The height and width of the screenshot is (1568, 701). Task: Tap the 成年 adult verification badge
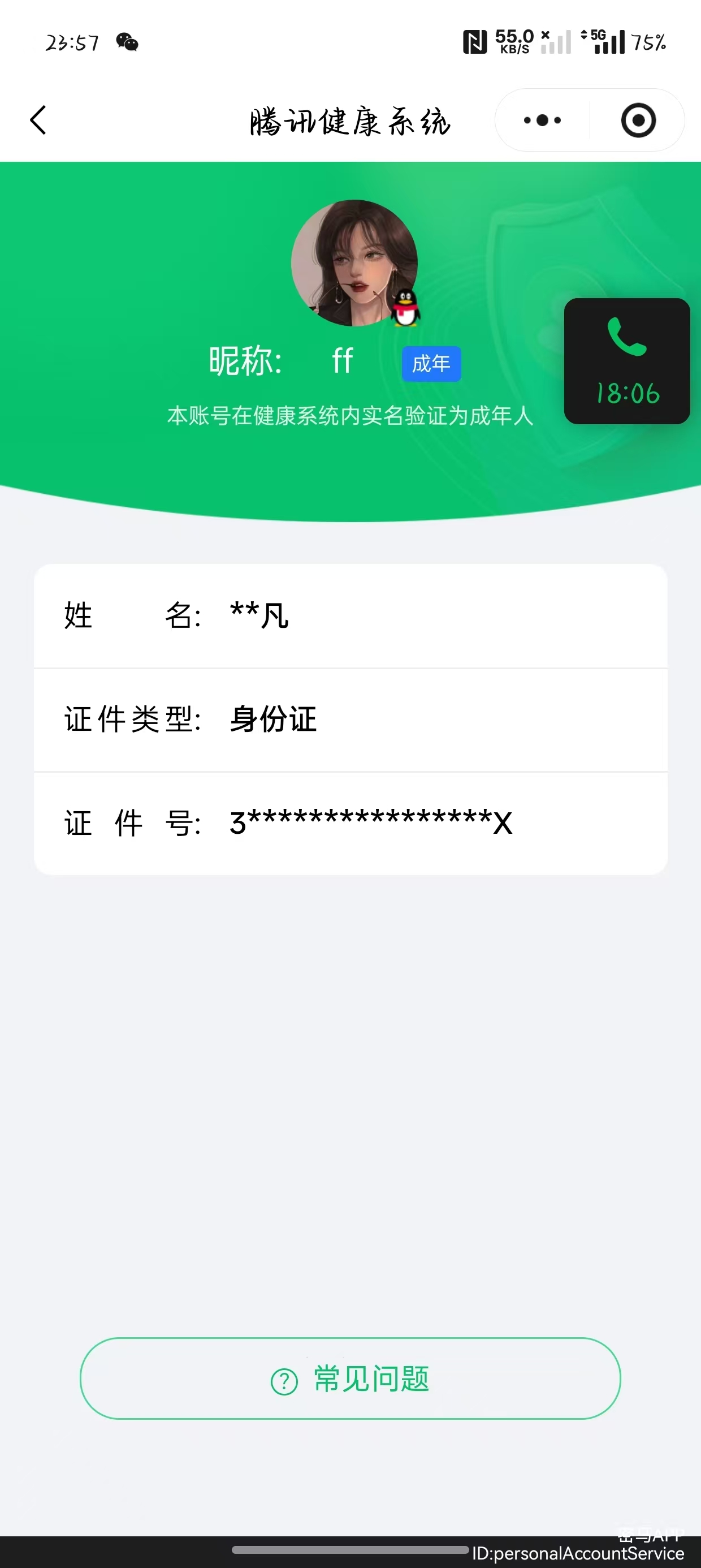[430, 363]
